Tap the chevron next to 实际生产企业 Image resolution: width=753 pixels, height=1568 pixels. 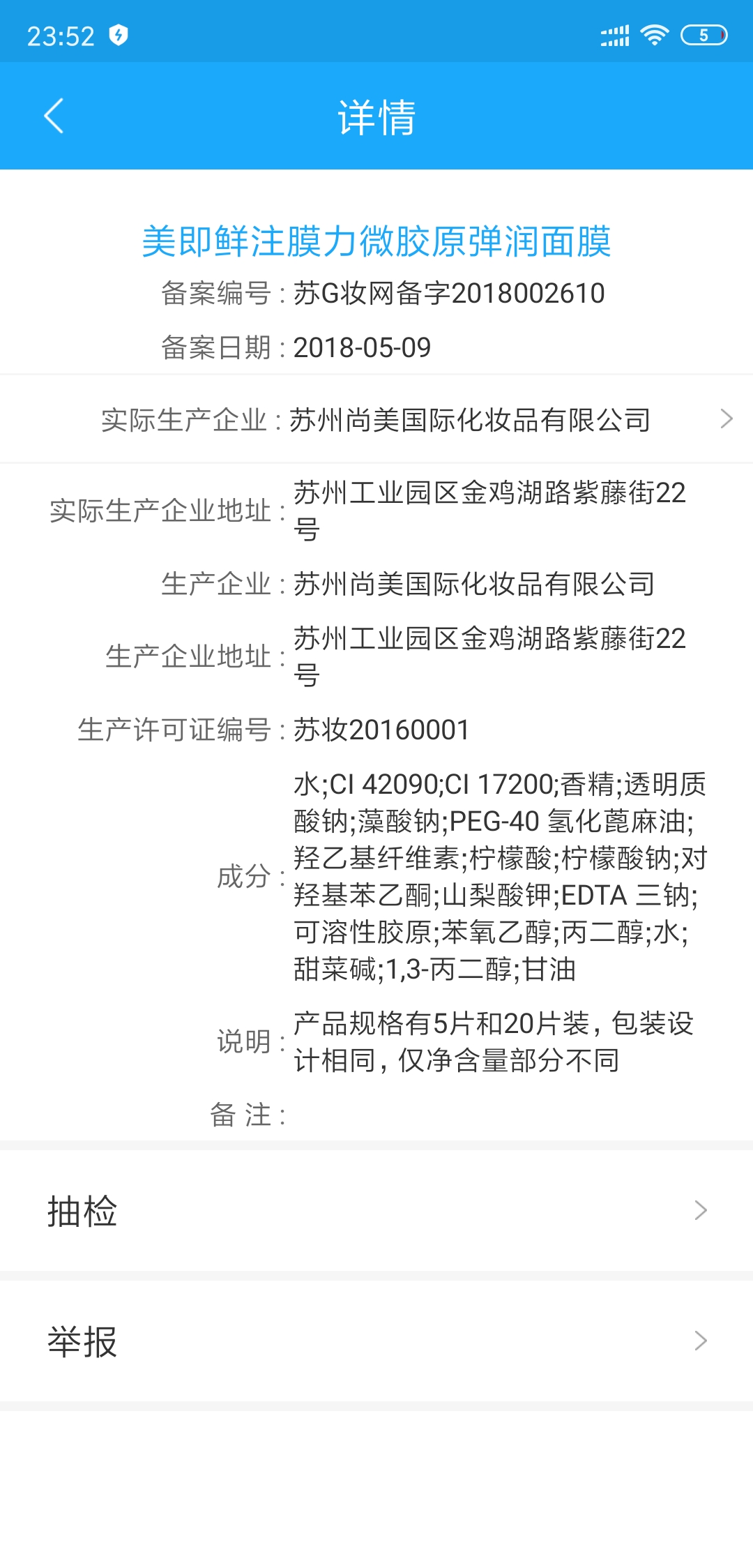(x=727, y=419)
